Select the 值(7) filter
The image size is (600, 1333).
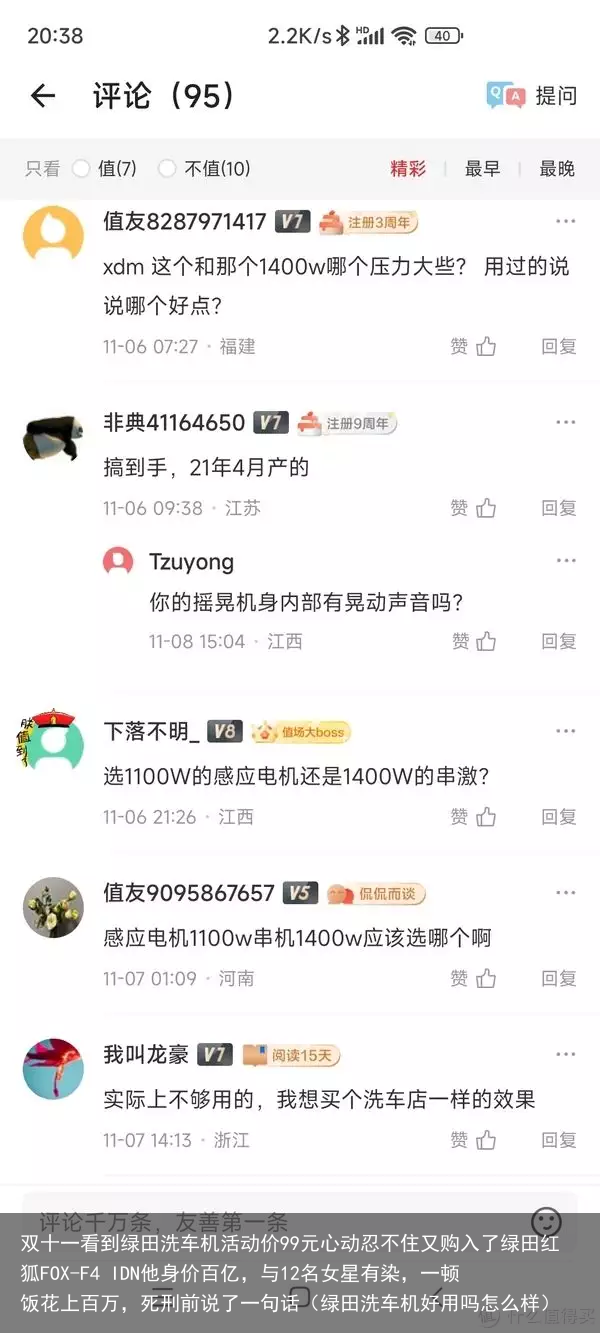point(105,169)
